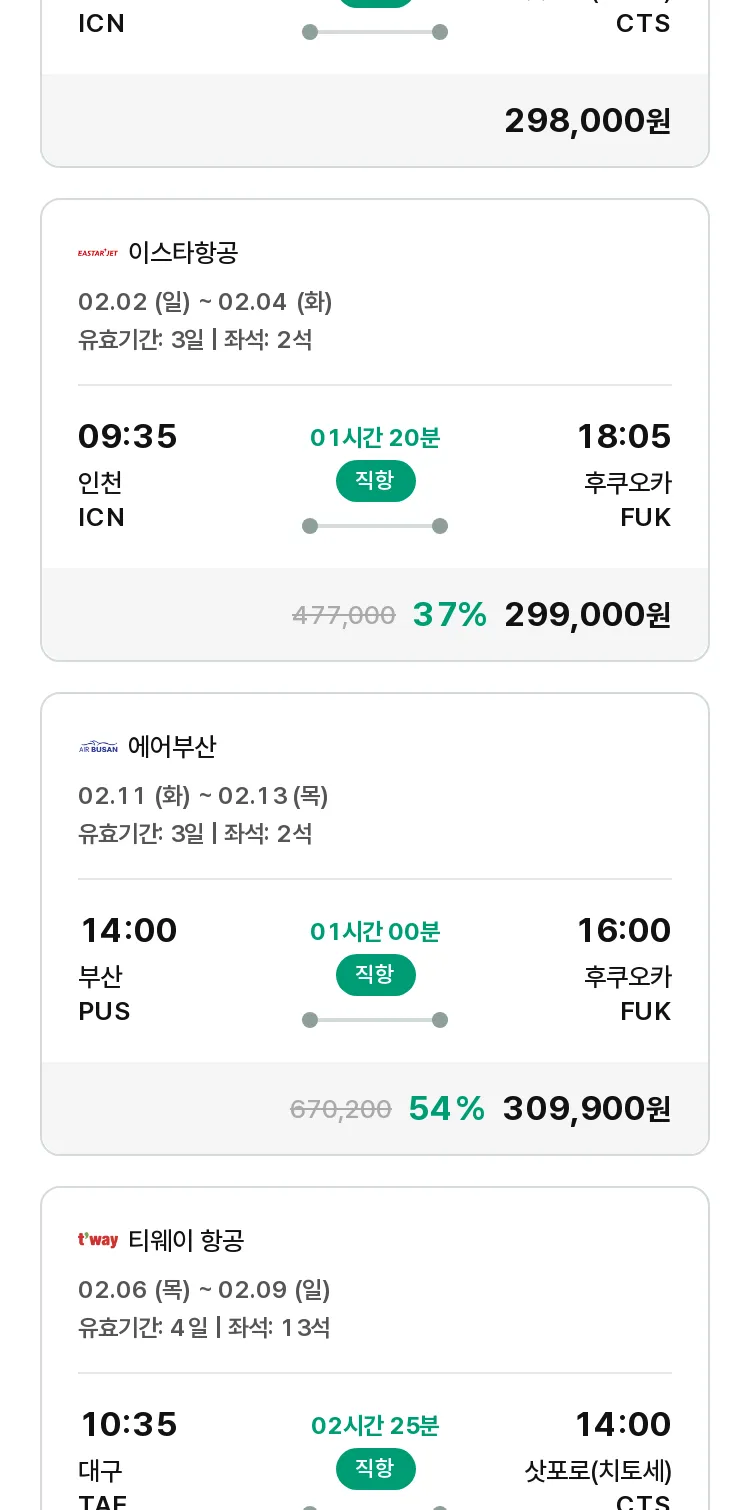
Task: View the 티웨이 항공 Daegu to Sapporo flight
Action: [375, 1348]
